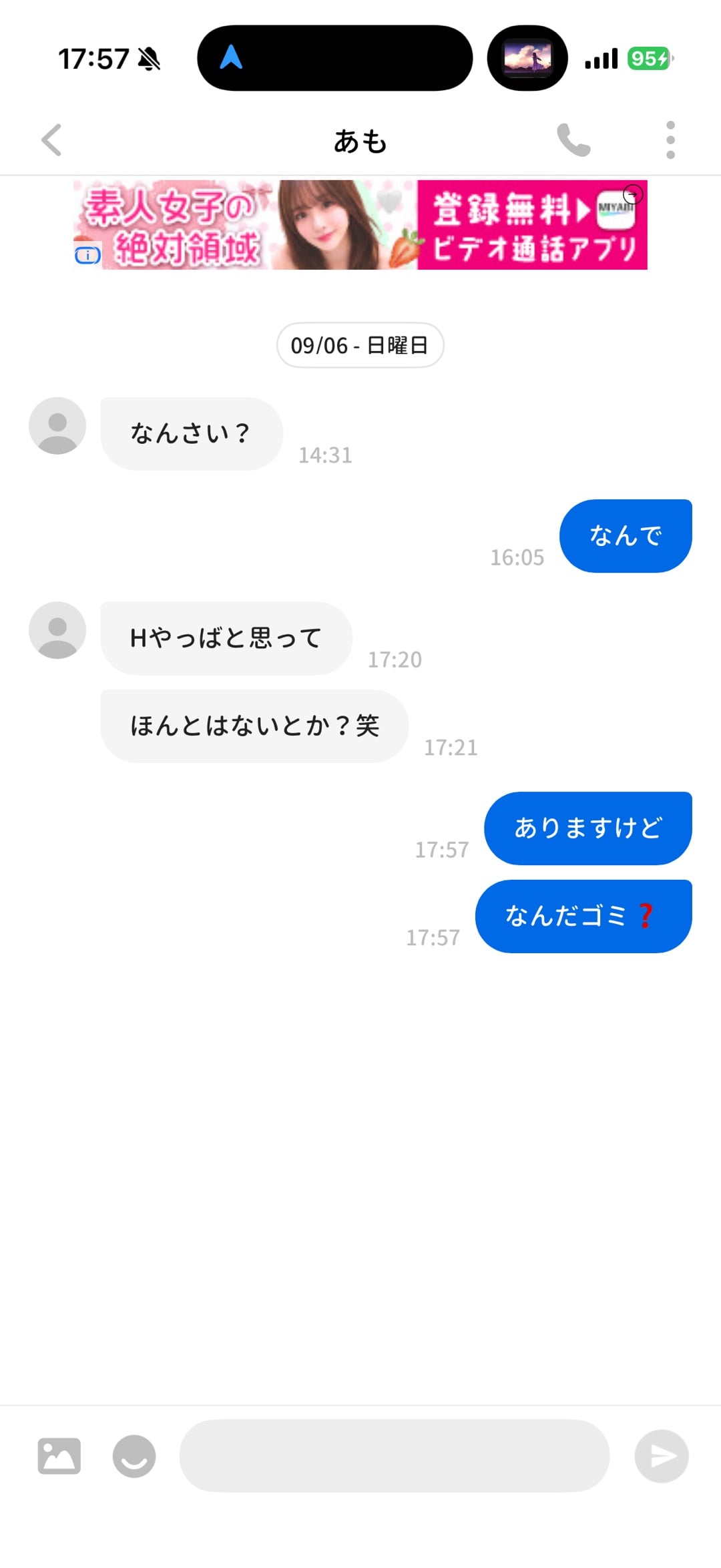Open the 素人女子の絶対領域 ad banner
The image size is (721, 1568).
pos(360,225)
